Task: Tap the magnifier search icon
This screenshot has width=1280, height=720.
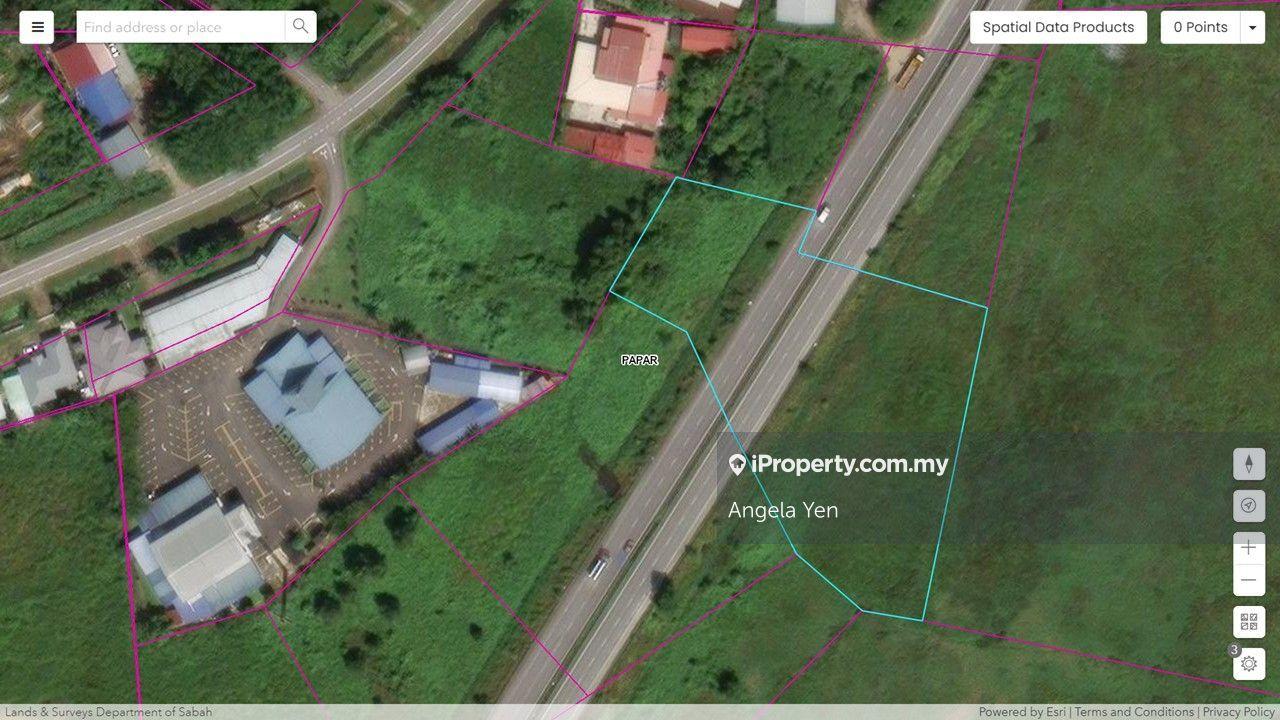Action: [300, 27]
